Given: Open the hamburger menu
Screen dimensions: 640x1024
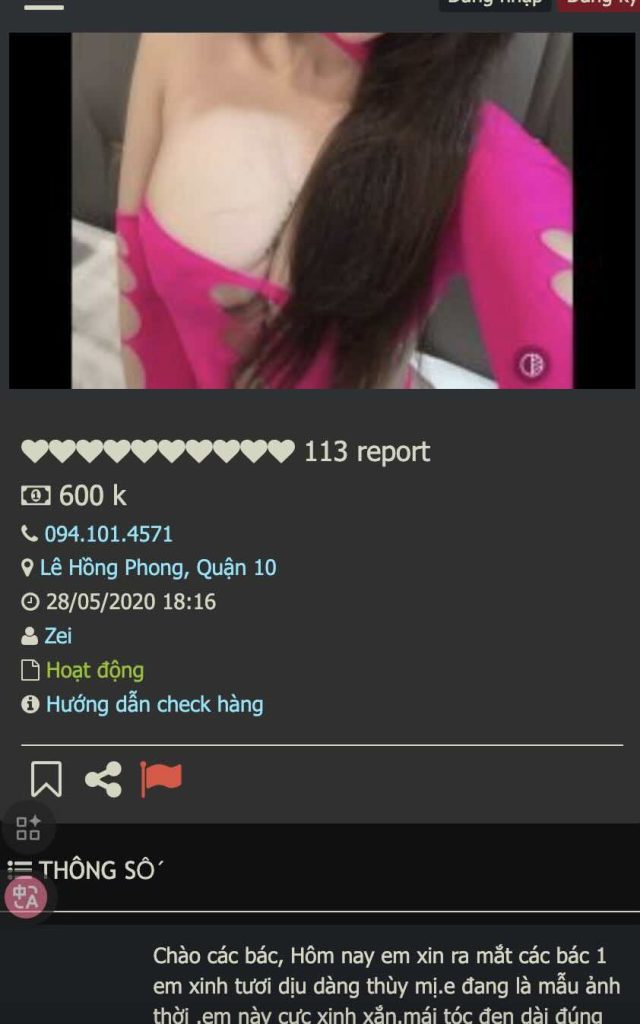Looking at the screenshot, I should click(x=43, y=5).
